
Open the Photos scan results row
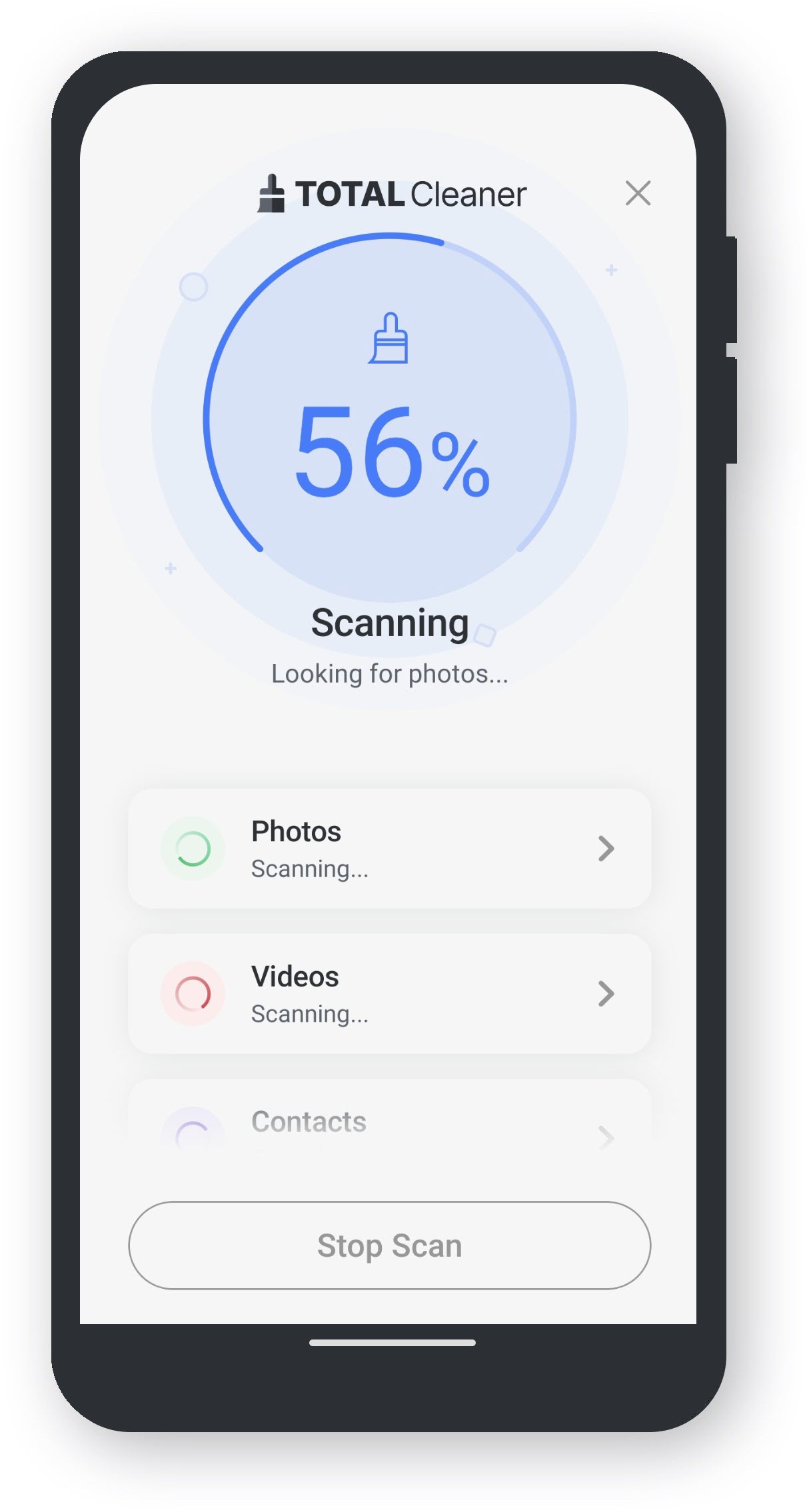point(389,849)
